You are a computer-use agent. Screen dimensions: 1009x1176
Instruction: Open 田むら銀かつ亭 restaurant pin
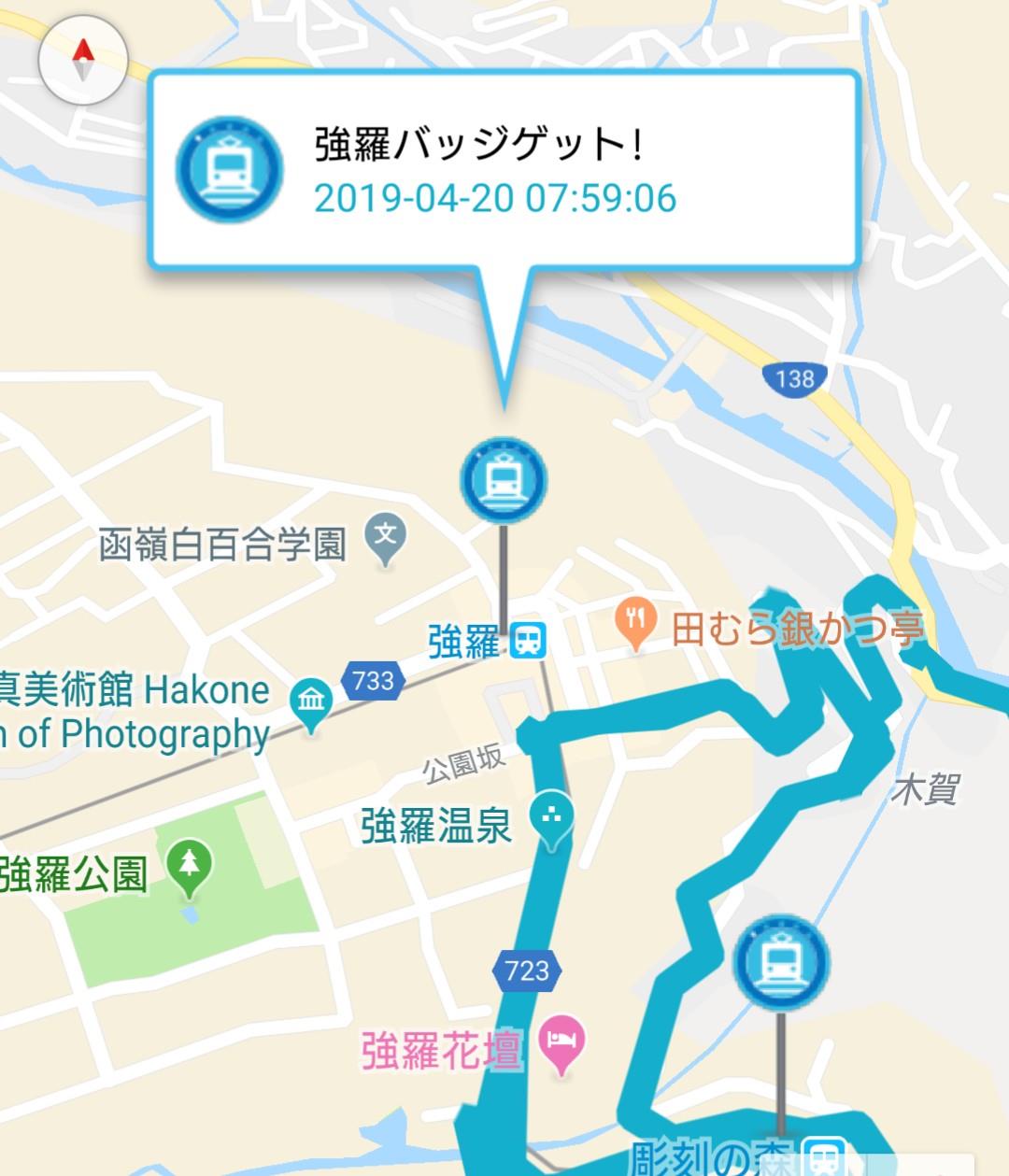click(636, 623)
